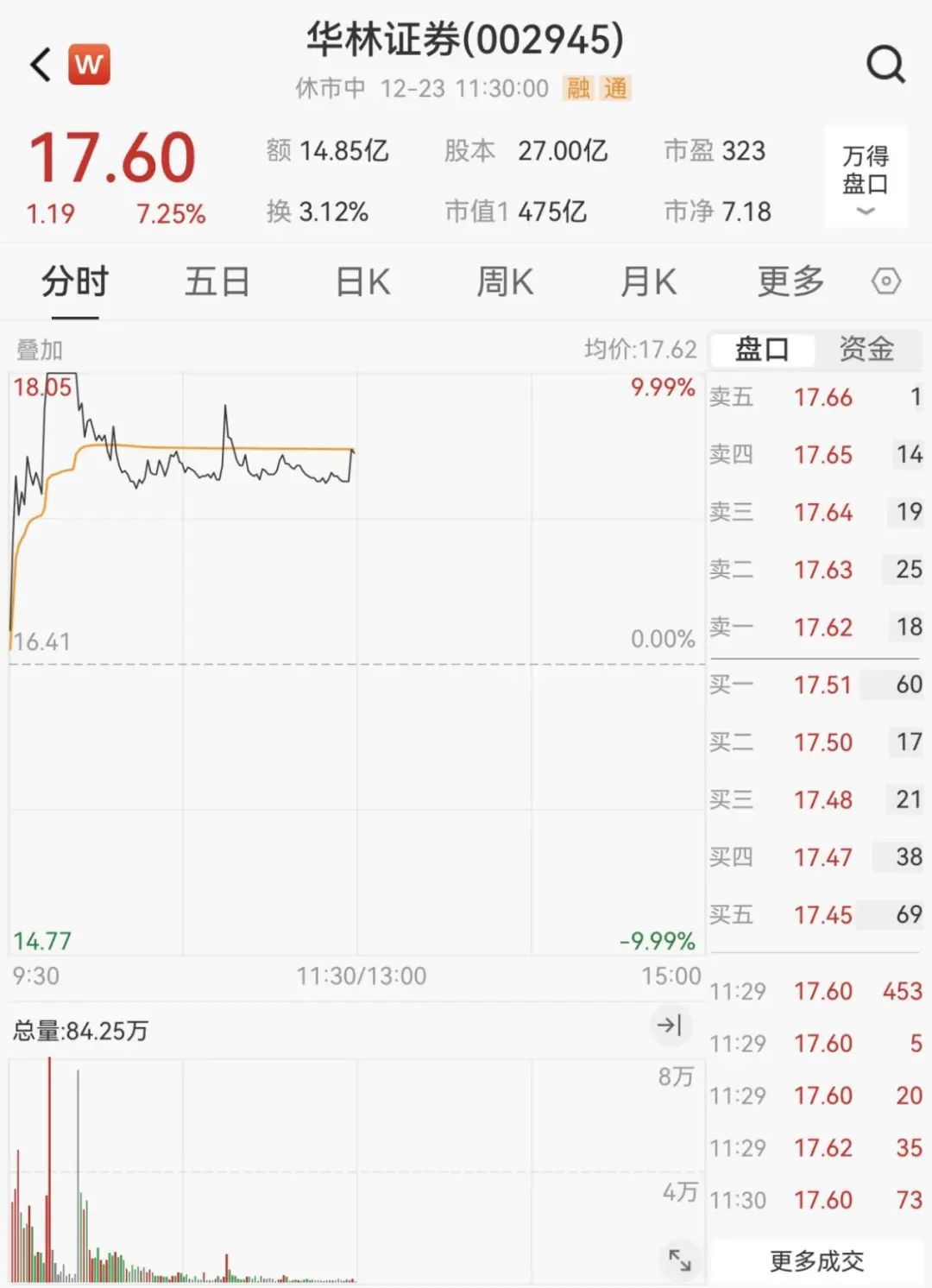Select the 周K chart tab
The width and height of the screenshot is (932, 1288).
(505, 282)
